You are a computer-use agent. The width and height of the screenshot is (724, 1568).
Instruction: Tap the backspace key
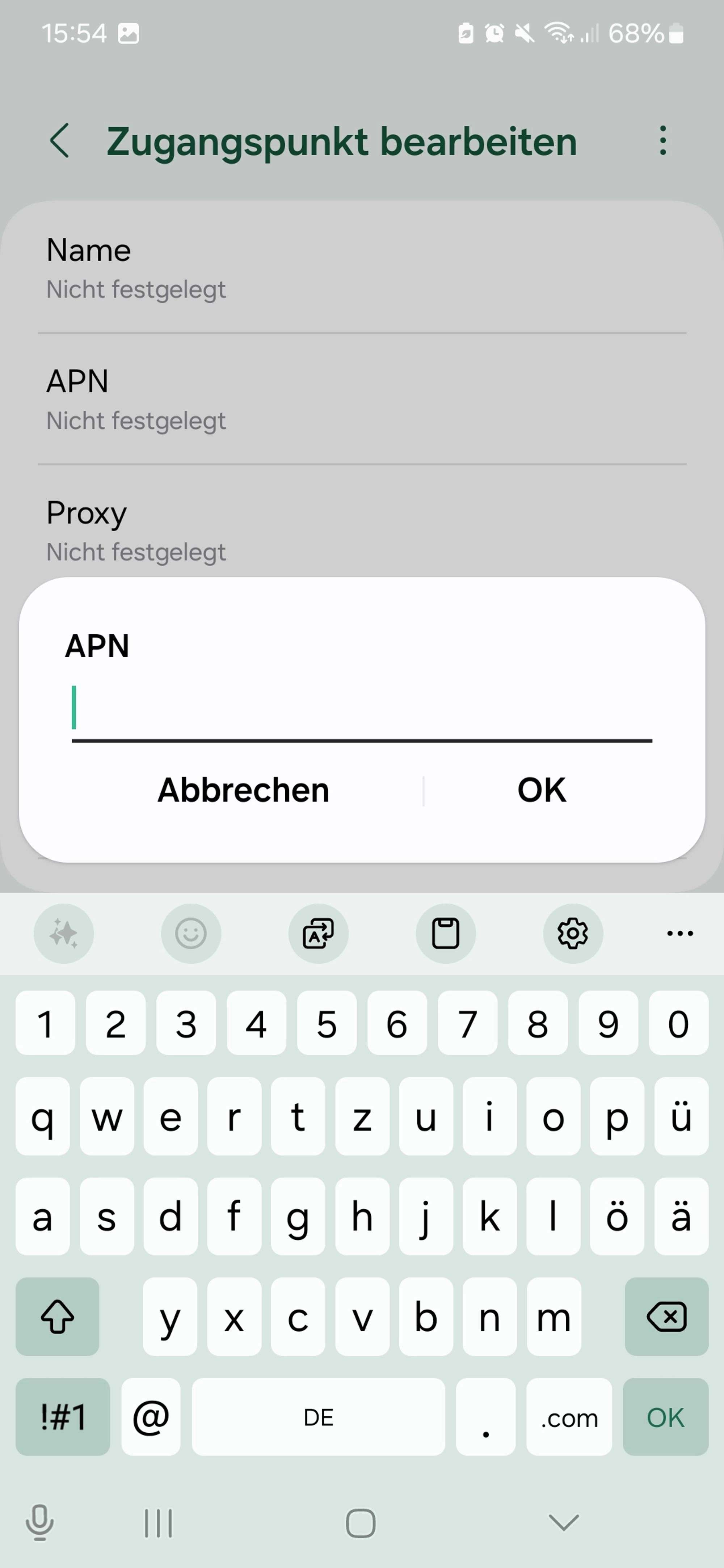click(666, 1317)
